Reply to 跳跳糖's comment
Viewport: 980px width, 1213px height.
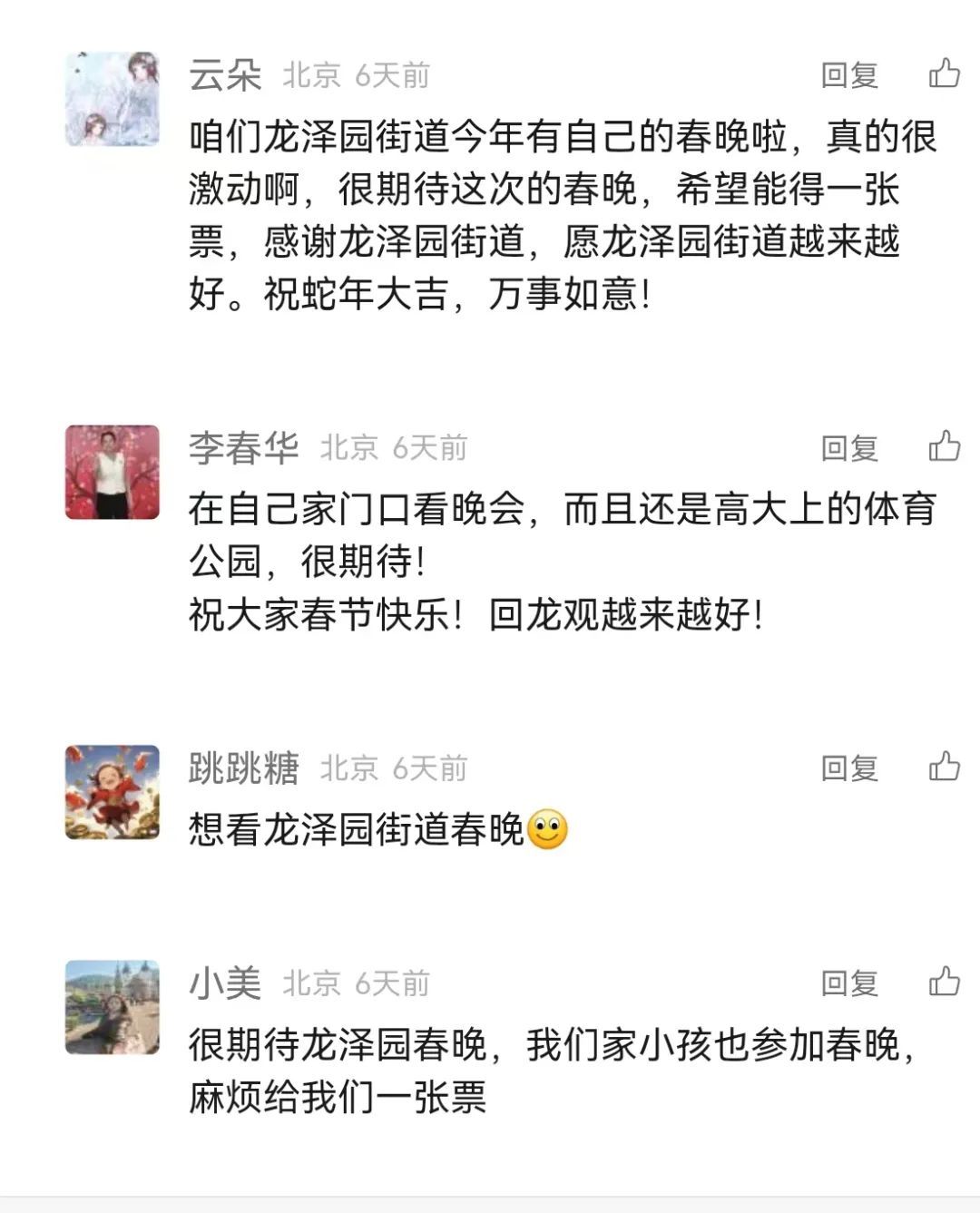click(x=849, y=768)
